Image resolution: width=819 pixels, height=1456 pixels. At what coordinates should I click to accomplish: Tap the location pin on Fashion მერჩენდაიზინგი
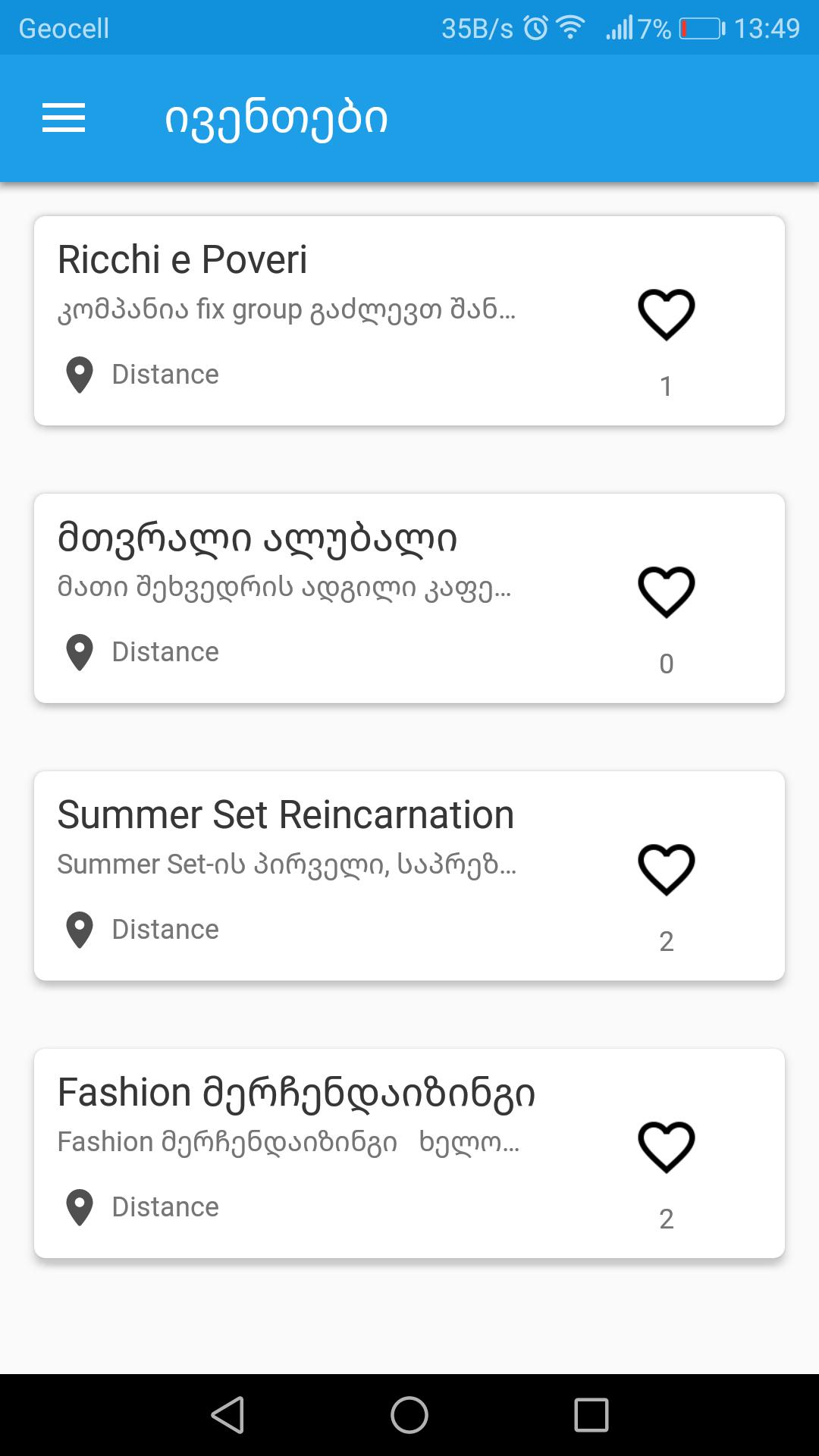pos(79,1206)
